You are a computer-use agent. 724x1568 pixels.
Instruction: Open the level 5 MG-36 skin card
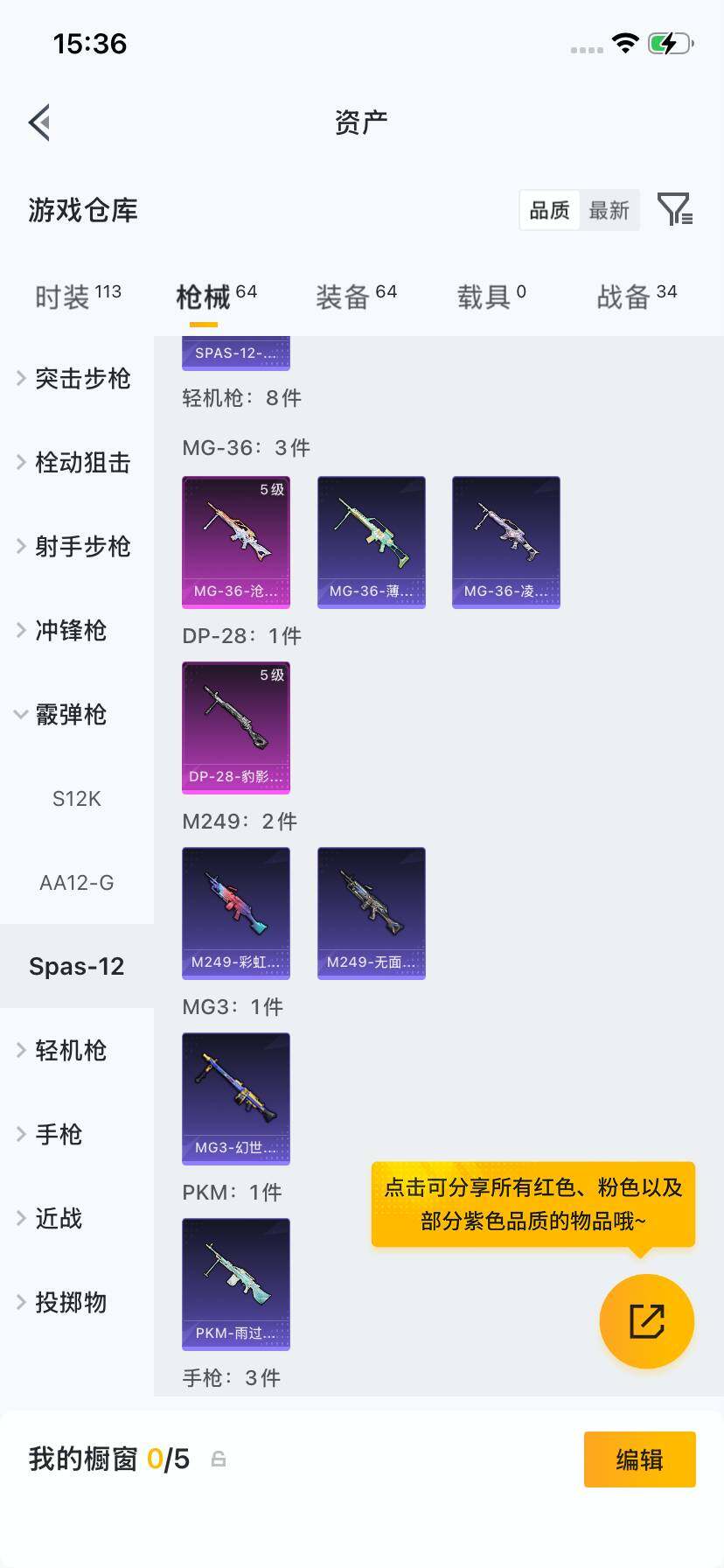pyautogui.click(x=236, y=542)
